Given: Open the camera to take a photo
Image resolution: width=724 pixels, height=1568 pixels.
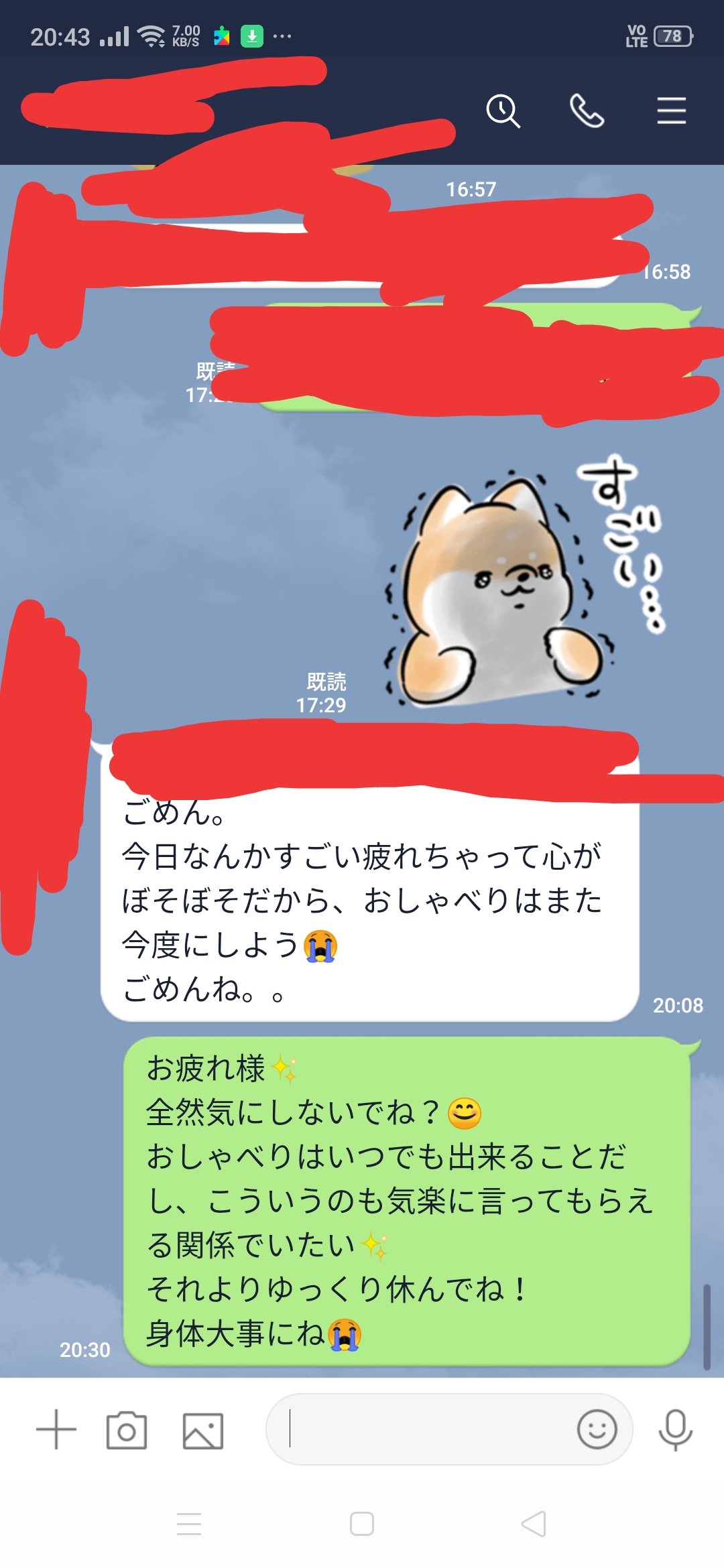Looking at the screenshot, I should pos(127,1431).
